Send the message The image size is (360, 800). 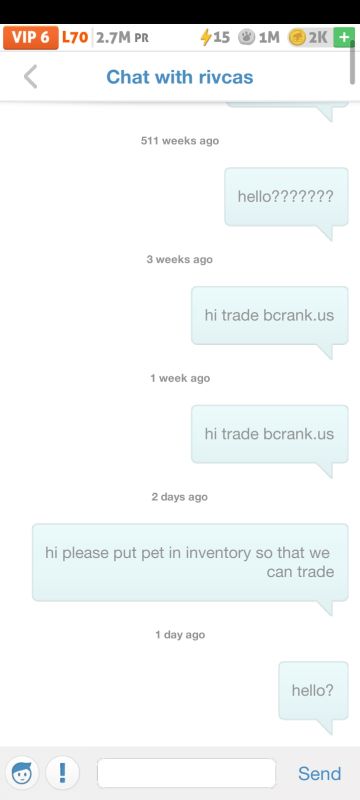(x=320, y=773)
